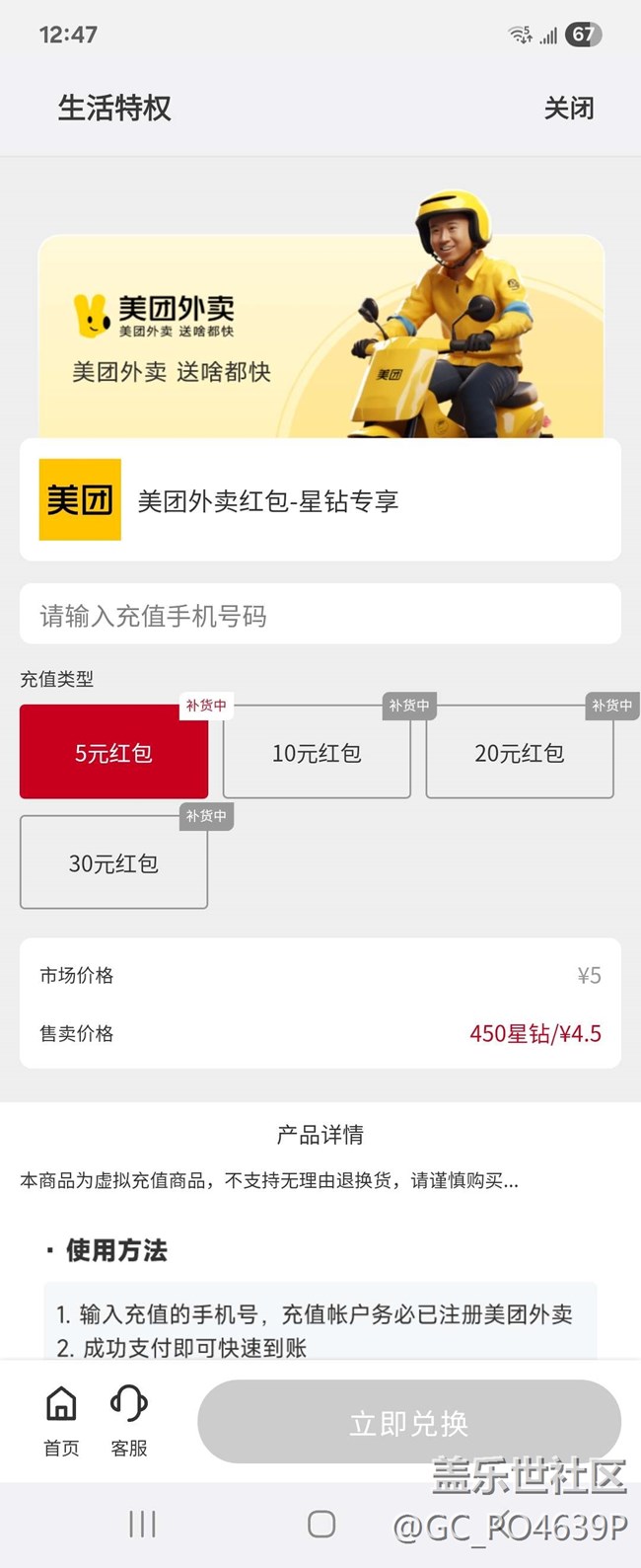Select the 30元红包 option

(113, 863)
